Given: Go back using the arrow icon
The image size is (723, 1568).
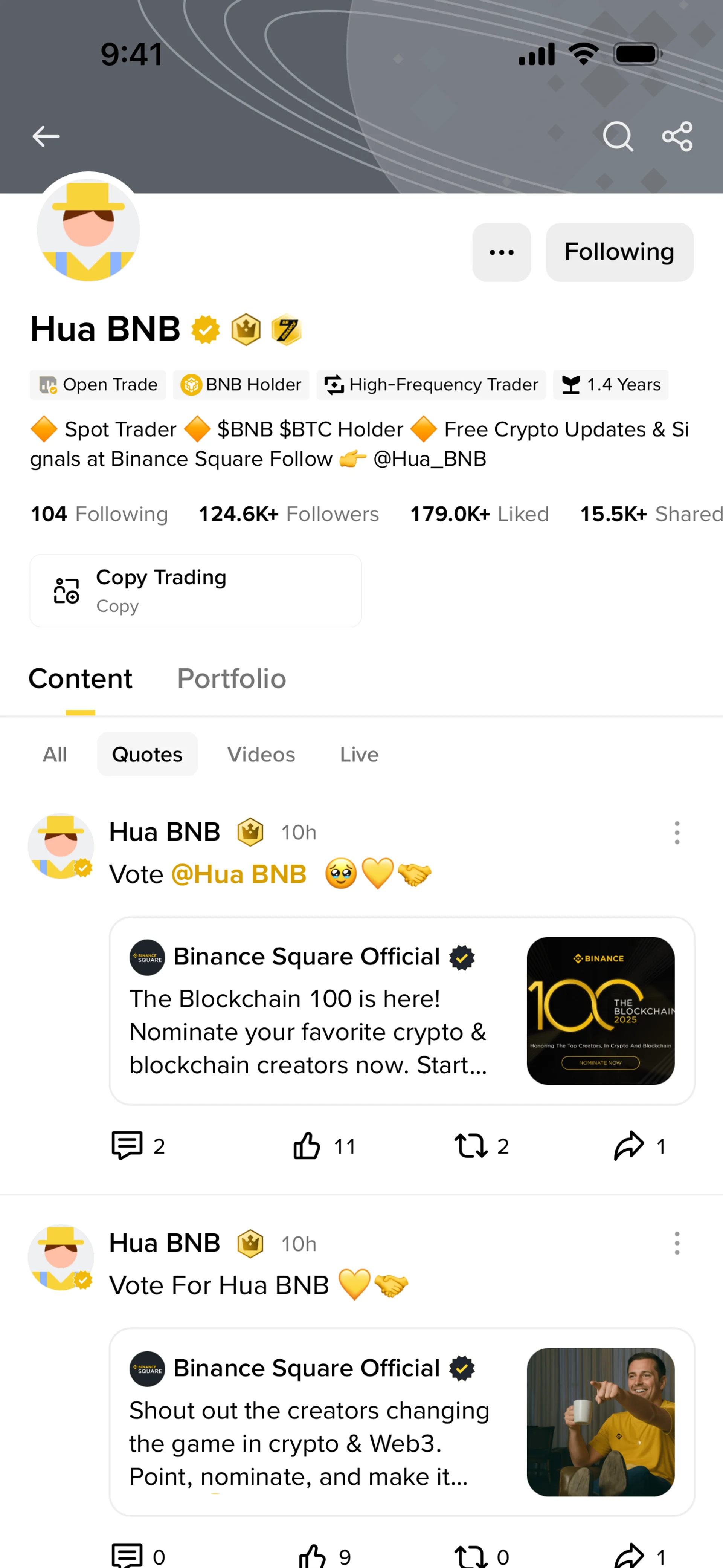Looking at the screenshot, I should point(46,136).
